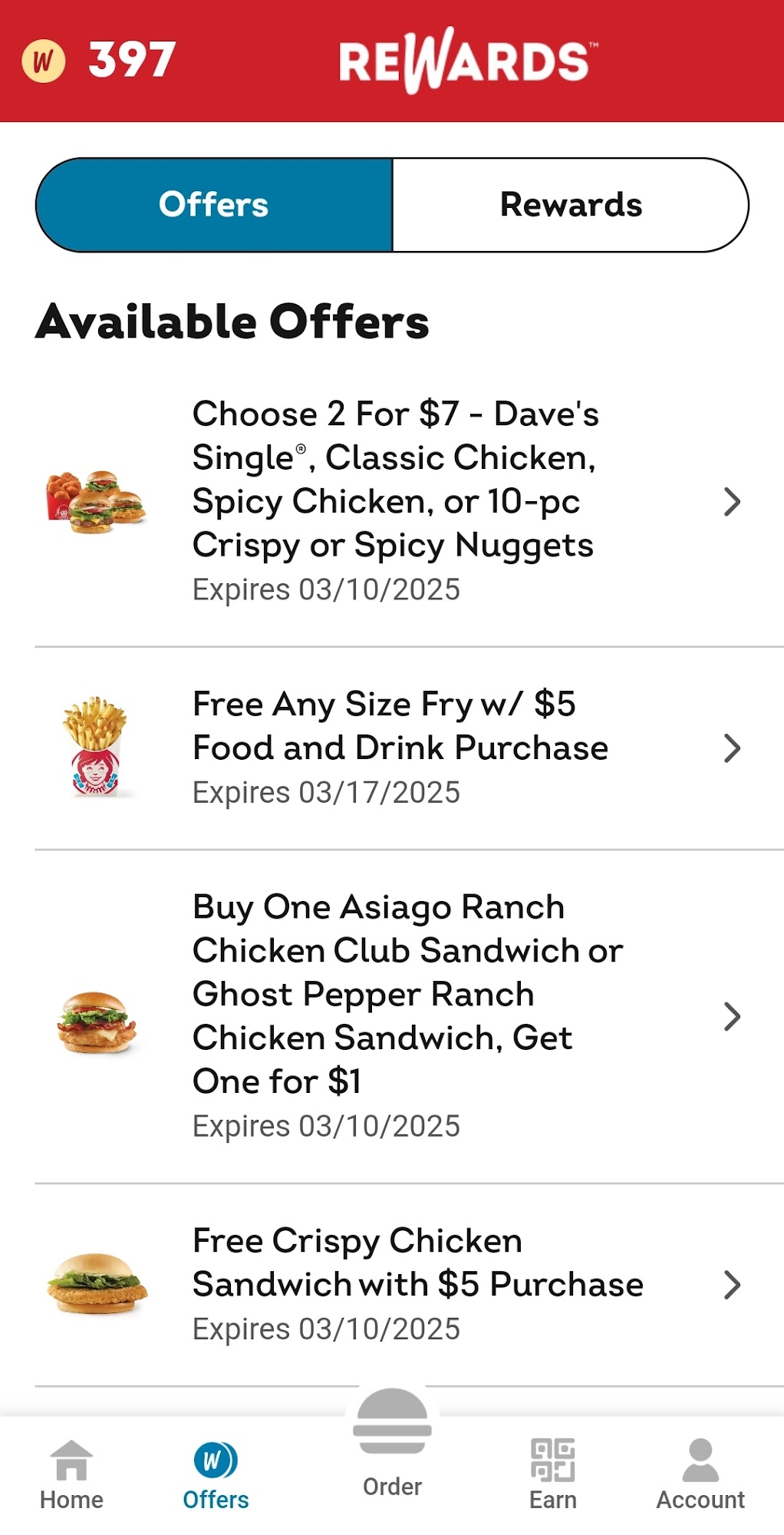Switch to the Rewards segment

[x=570, y=205]
